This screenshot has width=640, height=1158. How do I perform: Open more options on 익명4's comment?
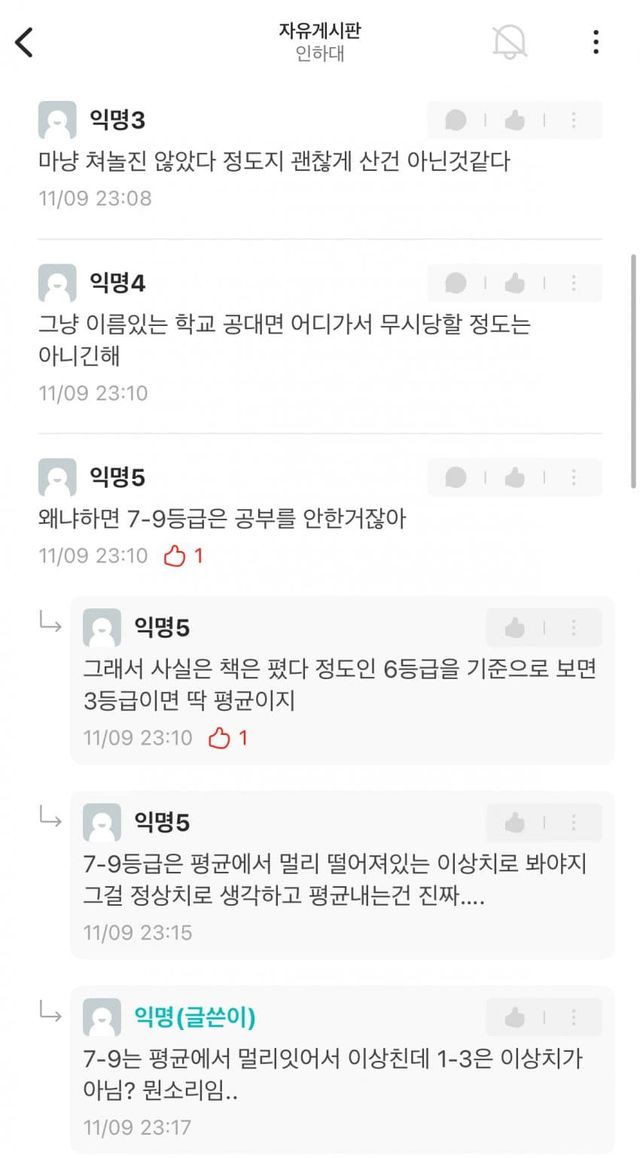pyautogui.click(x=574, y=284)
